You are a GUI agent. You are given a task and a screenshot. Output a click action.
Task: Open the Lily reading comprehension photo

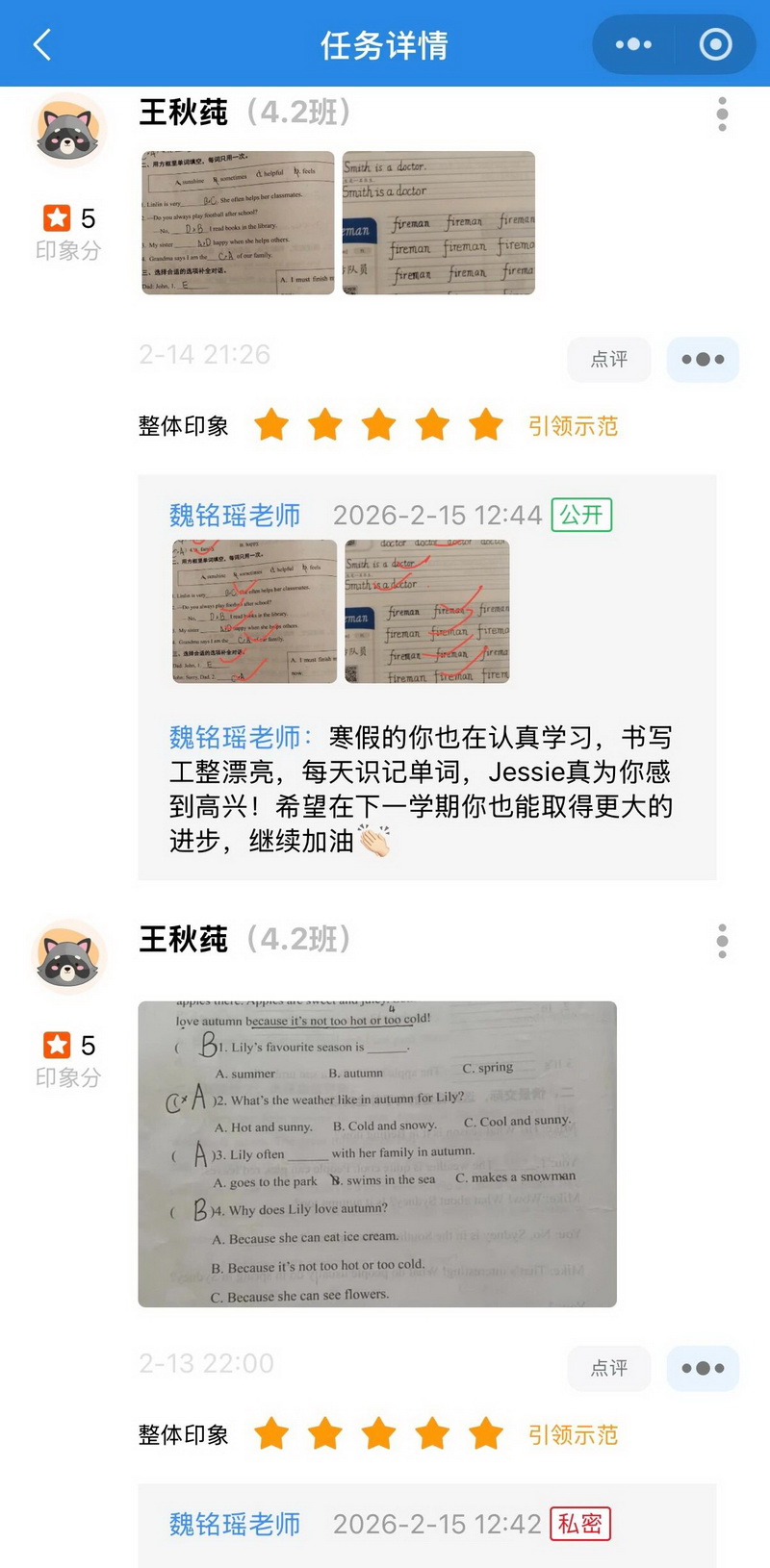tap(377, 1153)
